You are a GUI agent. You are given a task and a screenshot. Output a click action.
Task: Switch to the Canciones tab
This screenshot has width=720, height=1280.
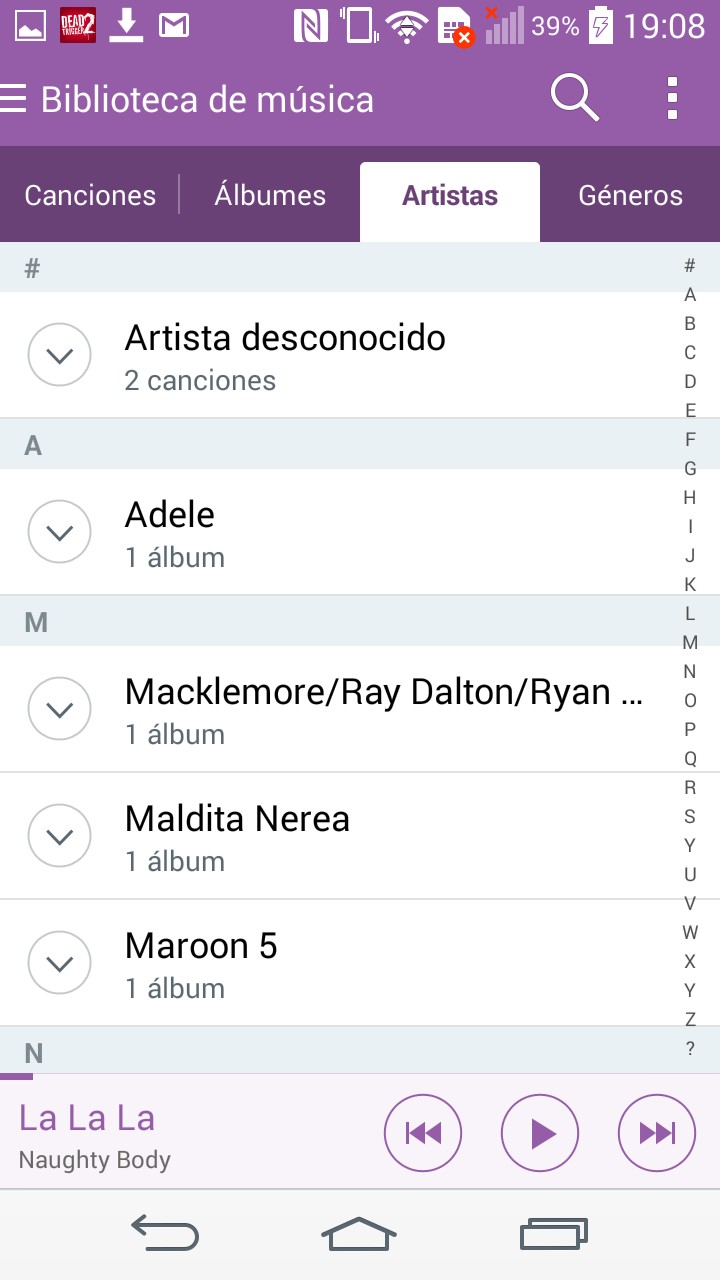point(90,196)
